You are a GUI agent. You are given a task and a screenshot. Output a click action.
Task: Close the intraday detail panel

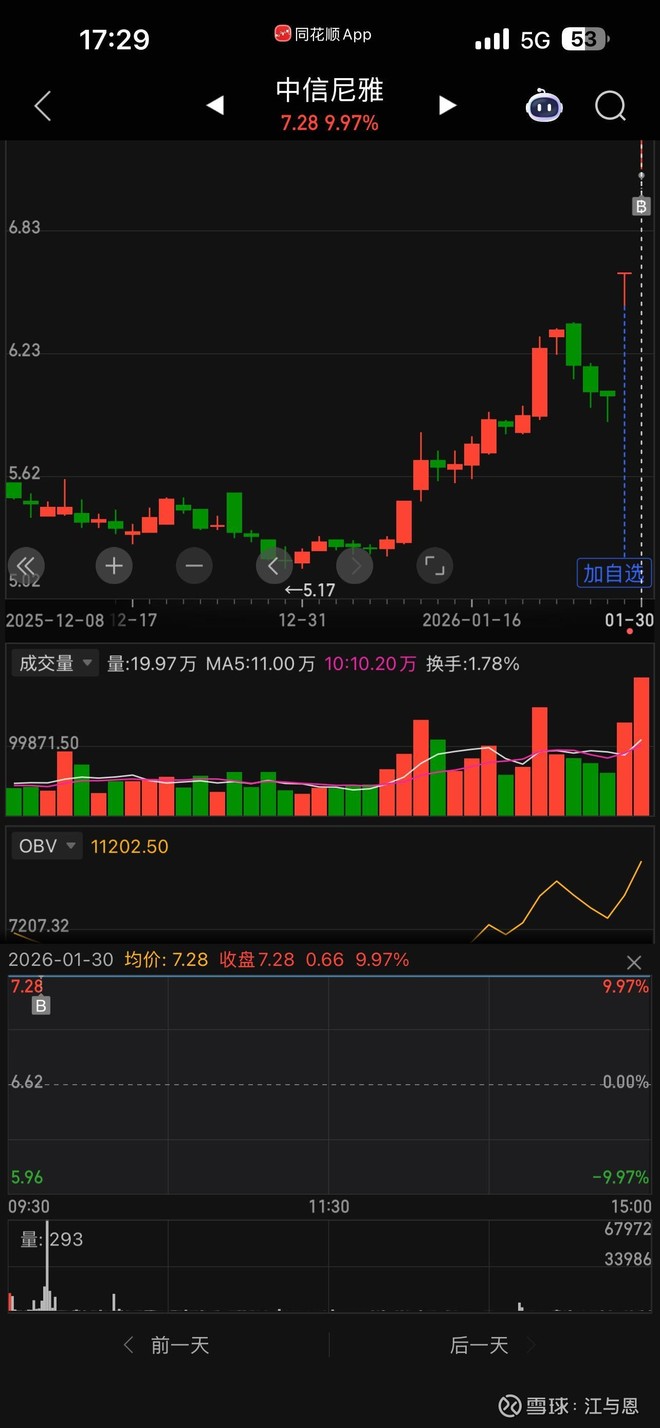click(633, 962)
